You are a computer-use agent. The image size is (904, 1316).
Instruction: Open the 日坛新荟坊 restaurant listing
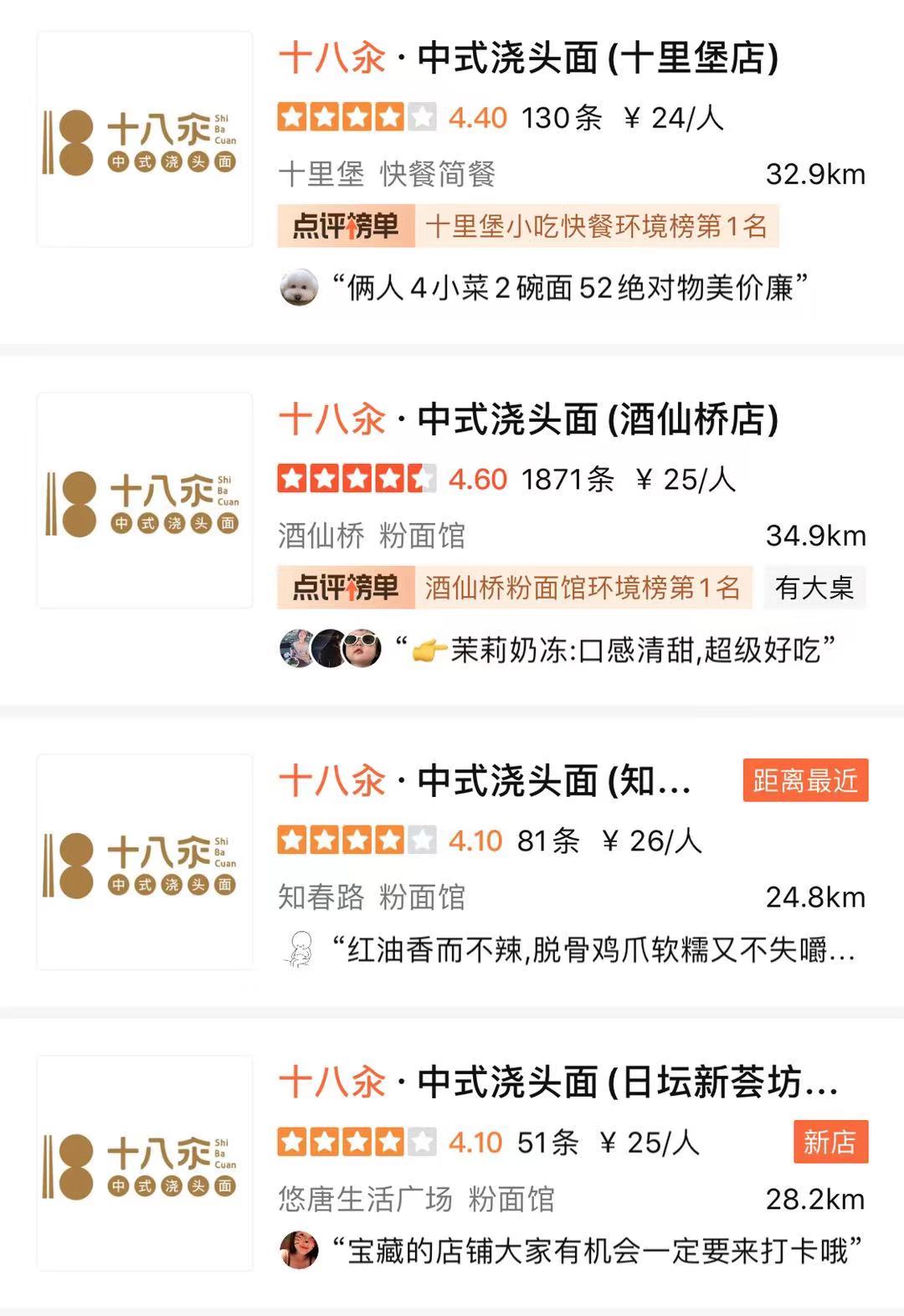(x=558, y=1082)
